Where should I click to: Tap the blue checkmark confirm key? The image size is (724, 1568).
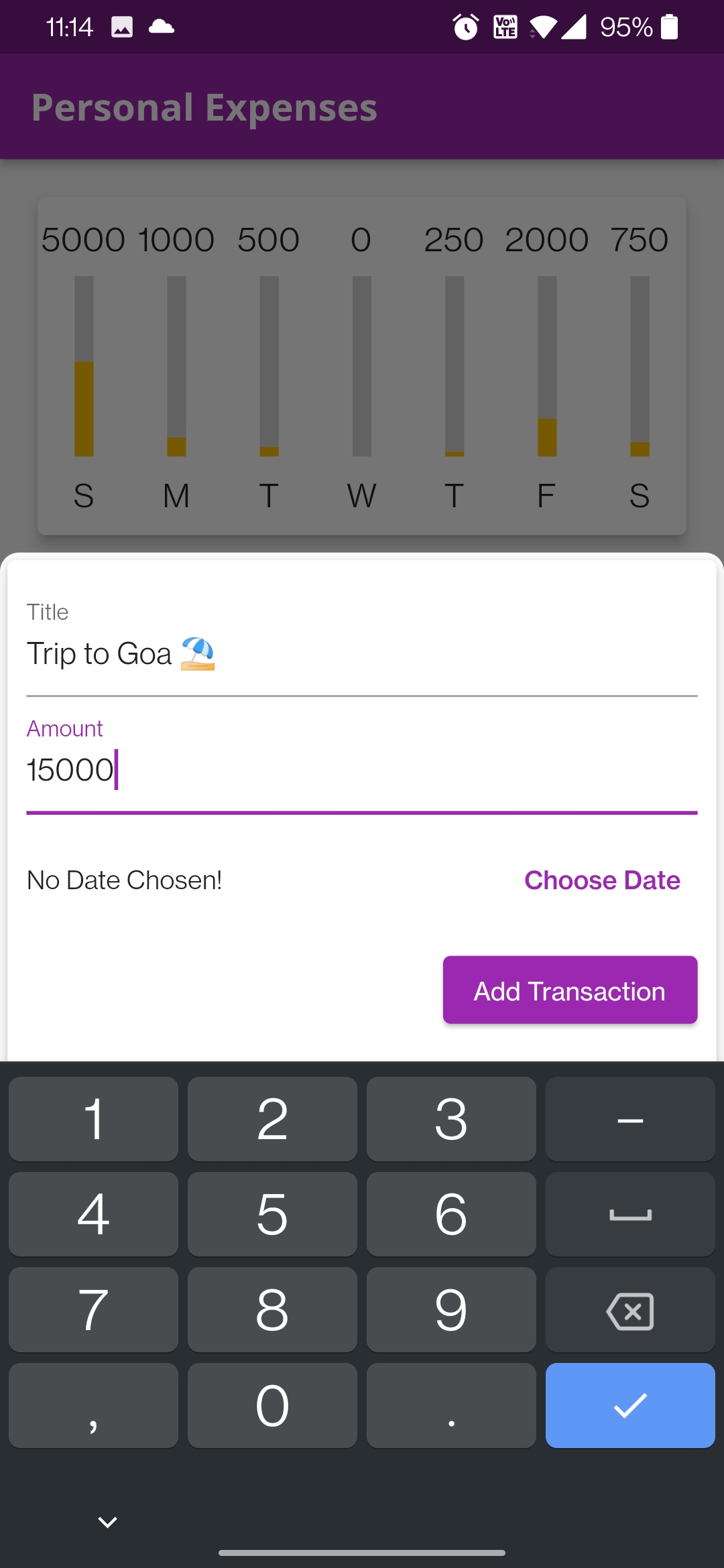(630, 1406)
